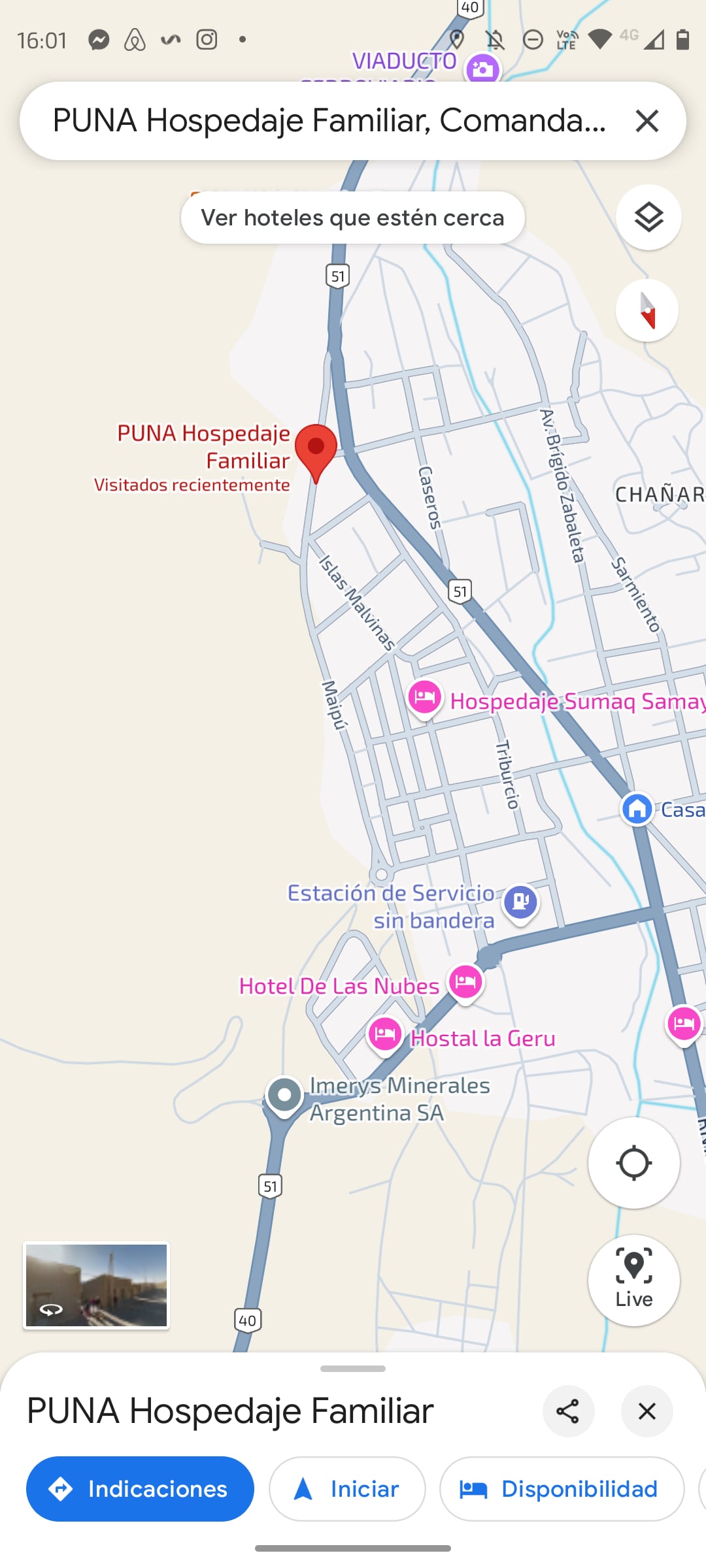Tap Ver hoteles que estén cerca chip

pyautogui.click(x=352, y=218)
